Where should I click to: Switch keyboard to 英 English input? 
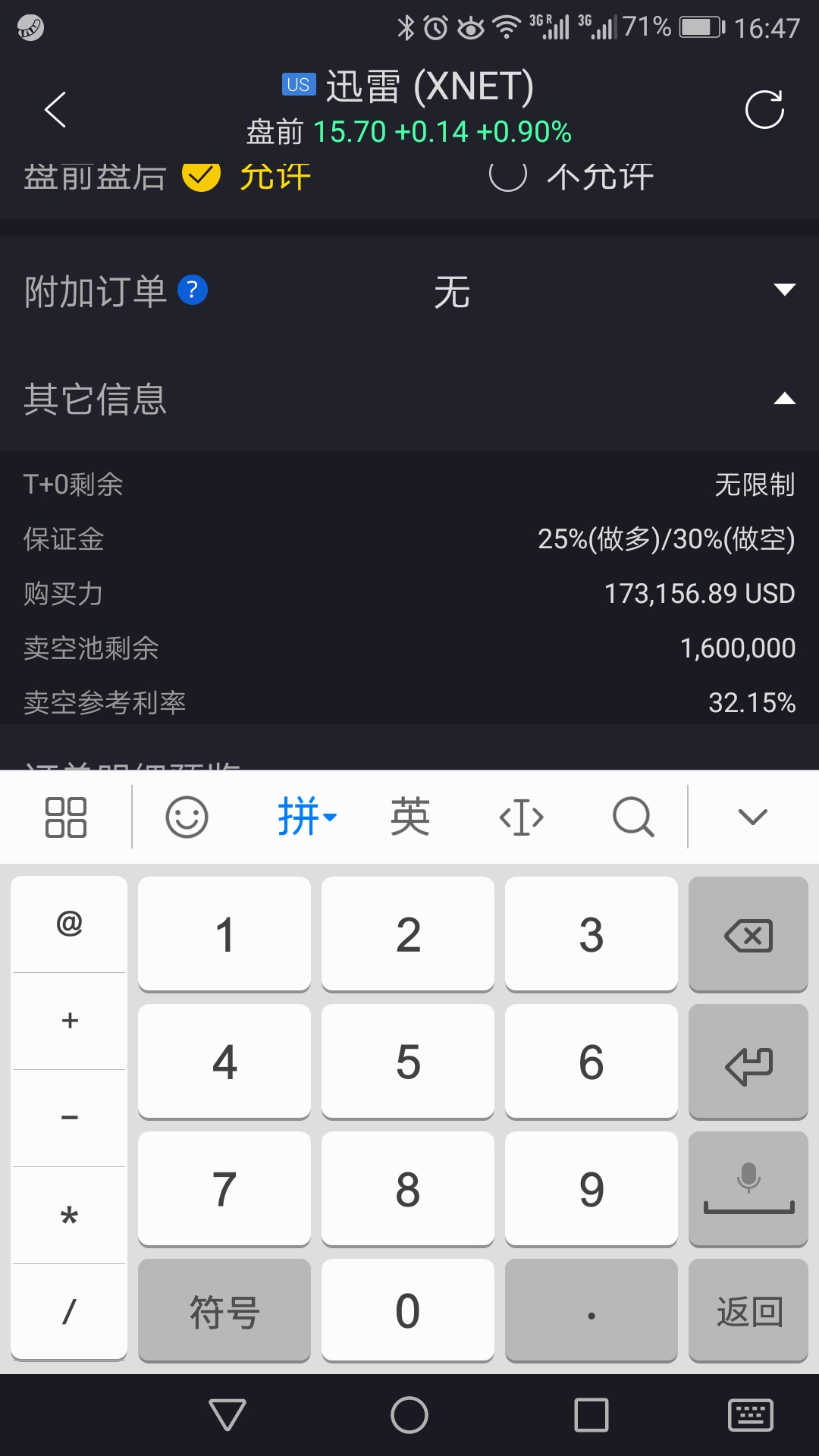pyautogui.click(x=410, y=817)
